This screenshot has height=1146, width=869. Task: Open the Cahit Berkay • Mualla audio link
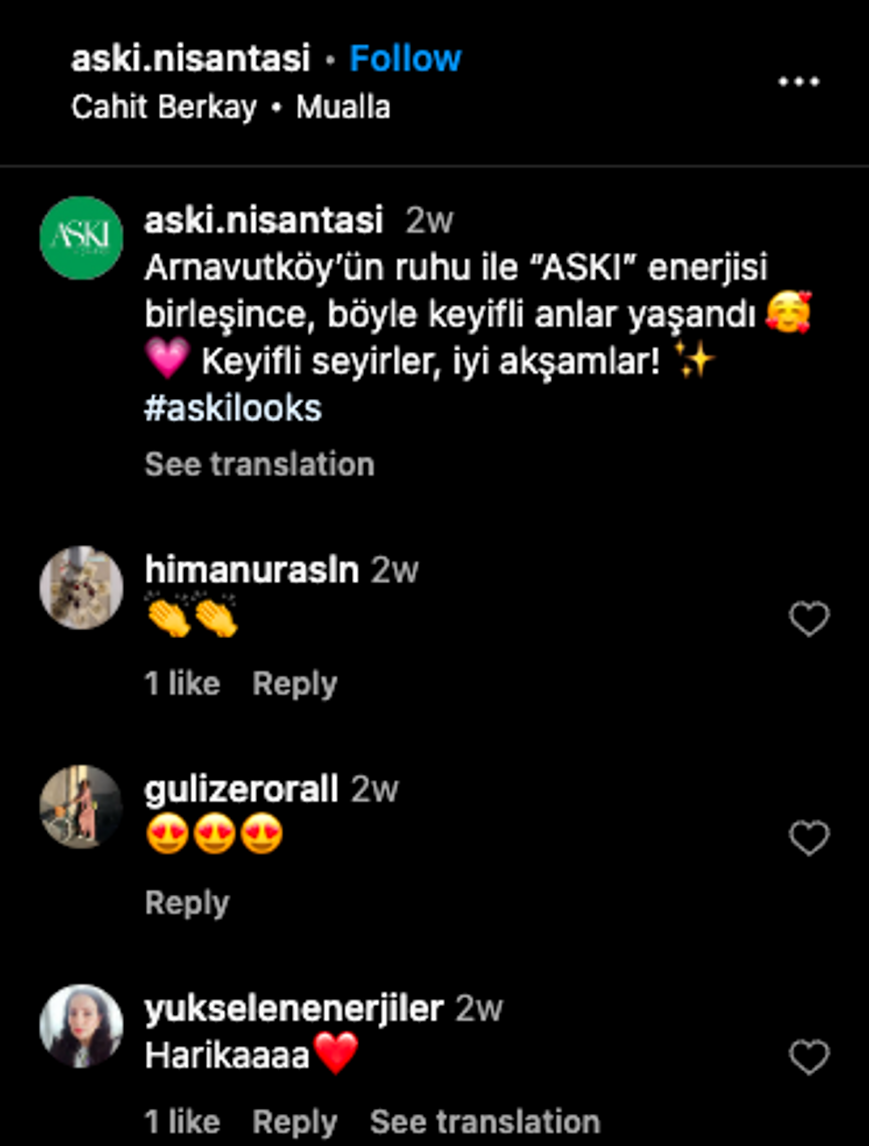[231, 107]
